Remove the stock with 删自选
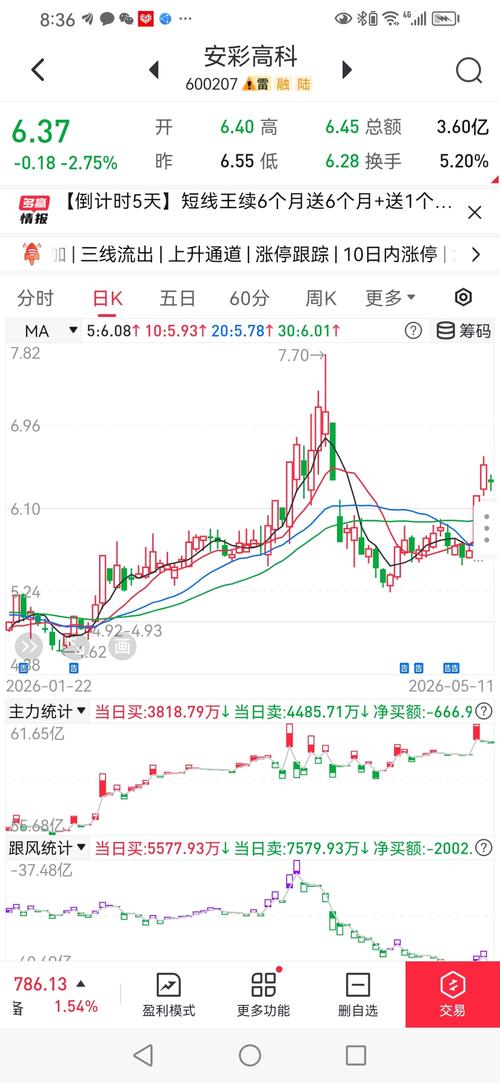 pos(358,995)
